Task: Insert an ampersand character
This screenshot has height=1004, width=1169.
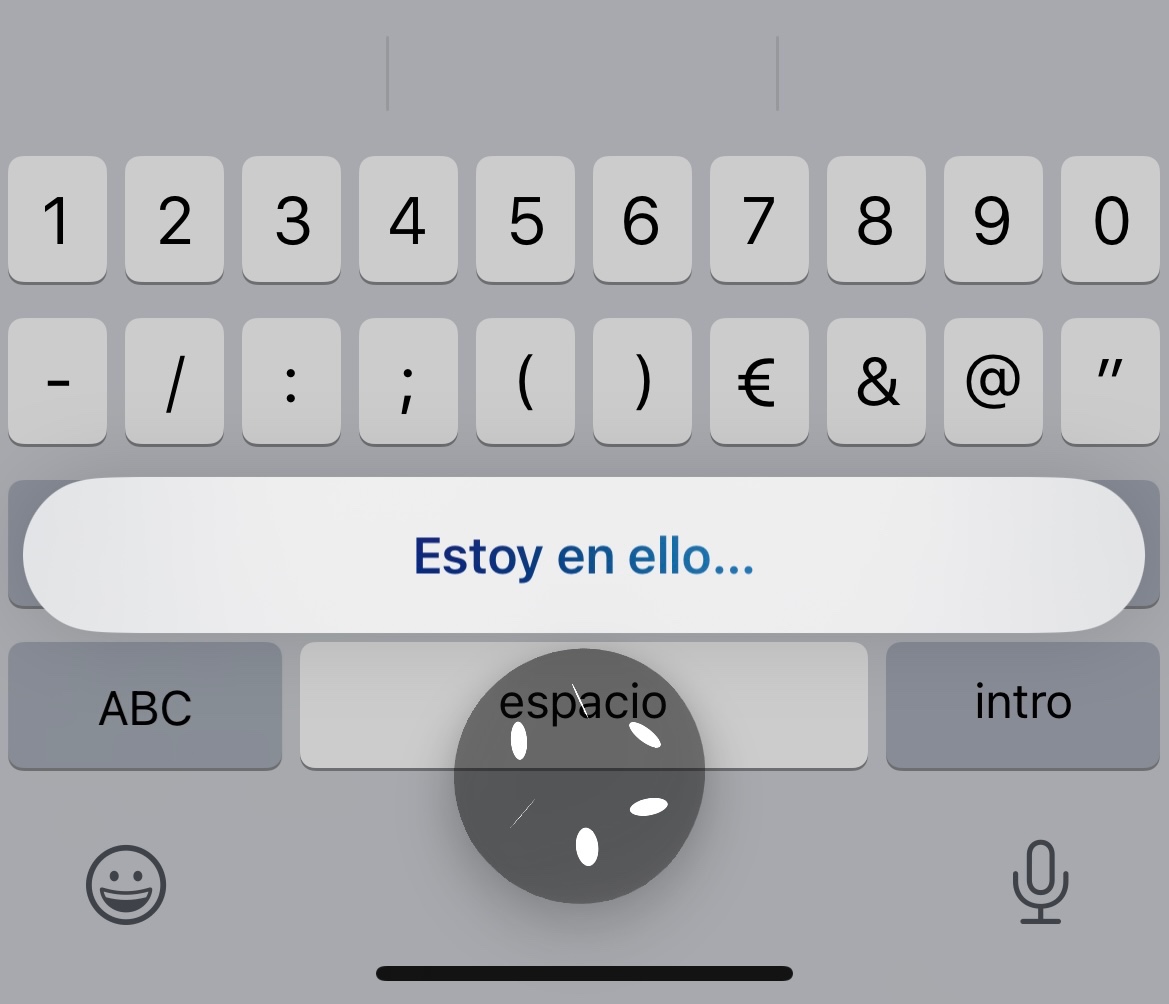Action: click(875, 382)
